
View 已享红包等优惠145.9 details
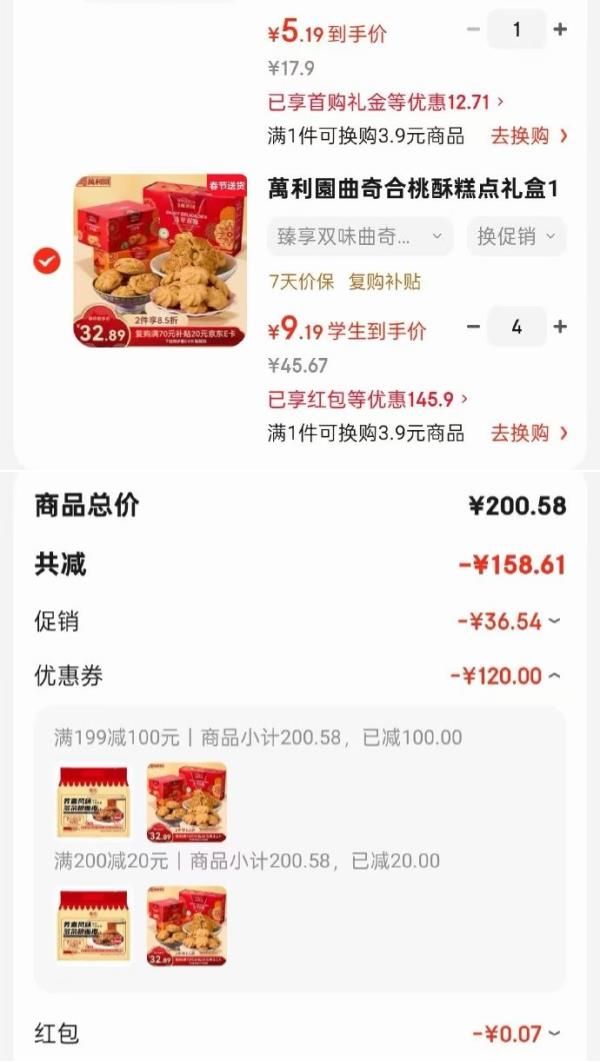pos(368,400)
